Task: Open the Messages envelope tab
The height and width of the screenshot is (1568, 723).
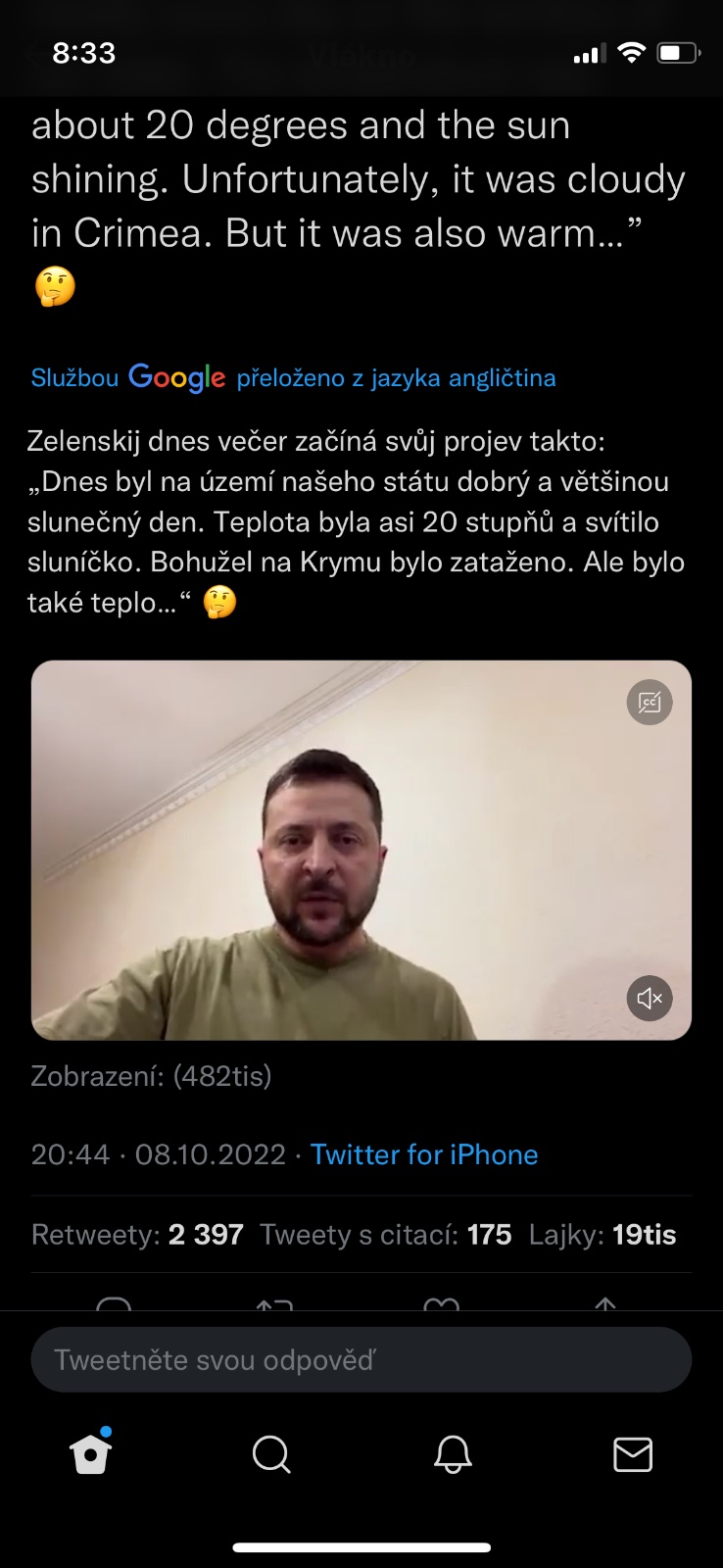Action: (x=633, y=1454)
